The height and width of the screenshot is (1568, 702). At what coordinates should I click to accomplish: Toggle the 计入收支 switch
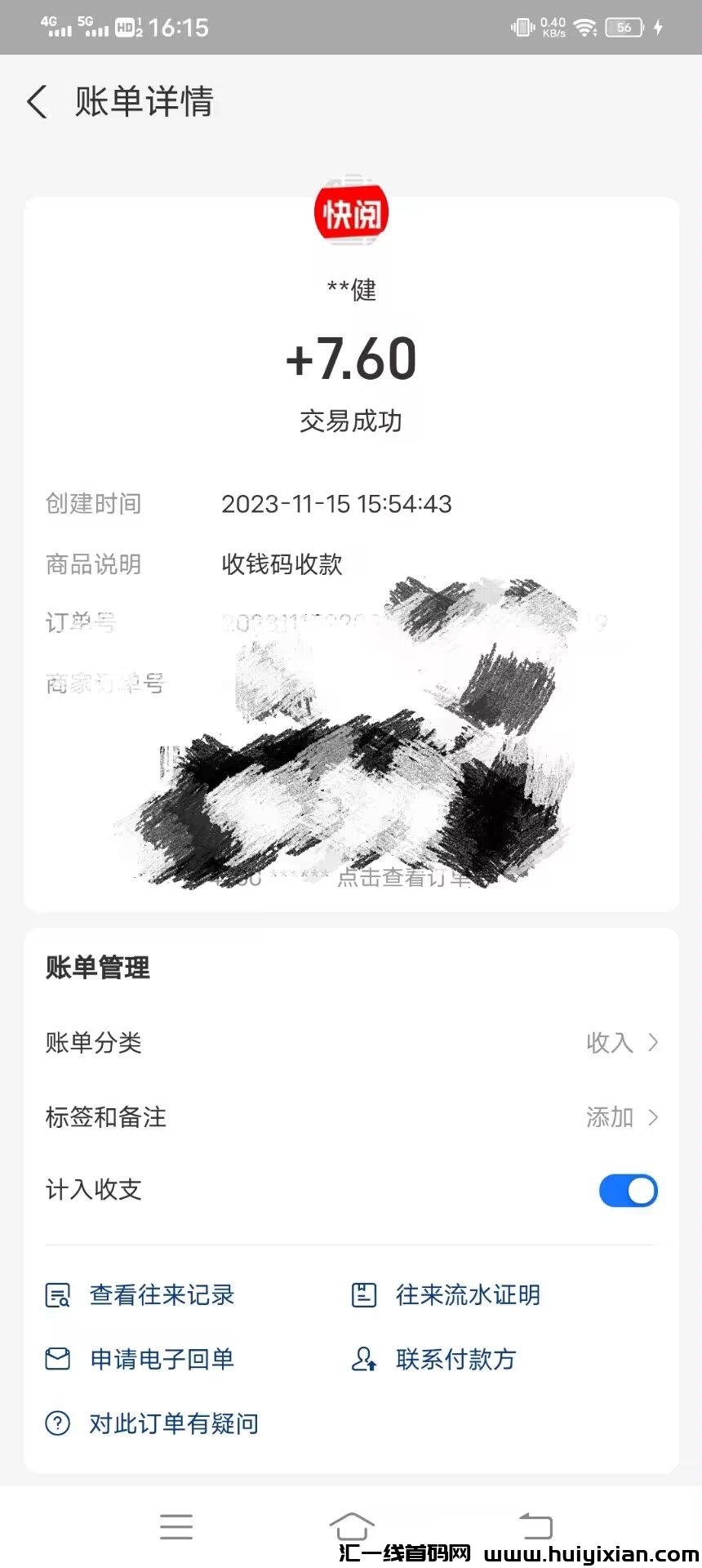628,1191
